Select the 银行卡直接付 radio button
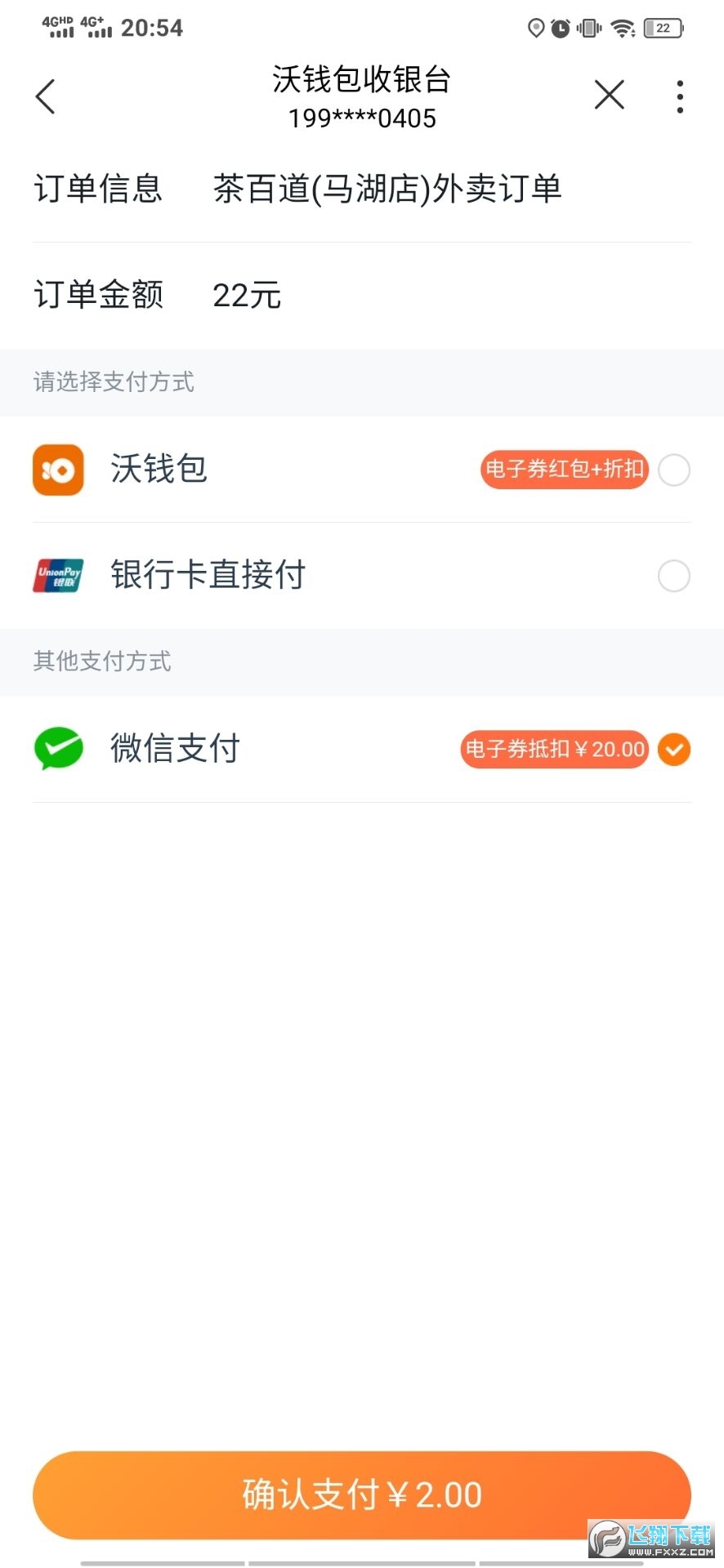724x1568 pixels. coord(673,575)
